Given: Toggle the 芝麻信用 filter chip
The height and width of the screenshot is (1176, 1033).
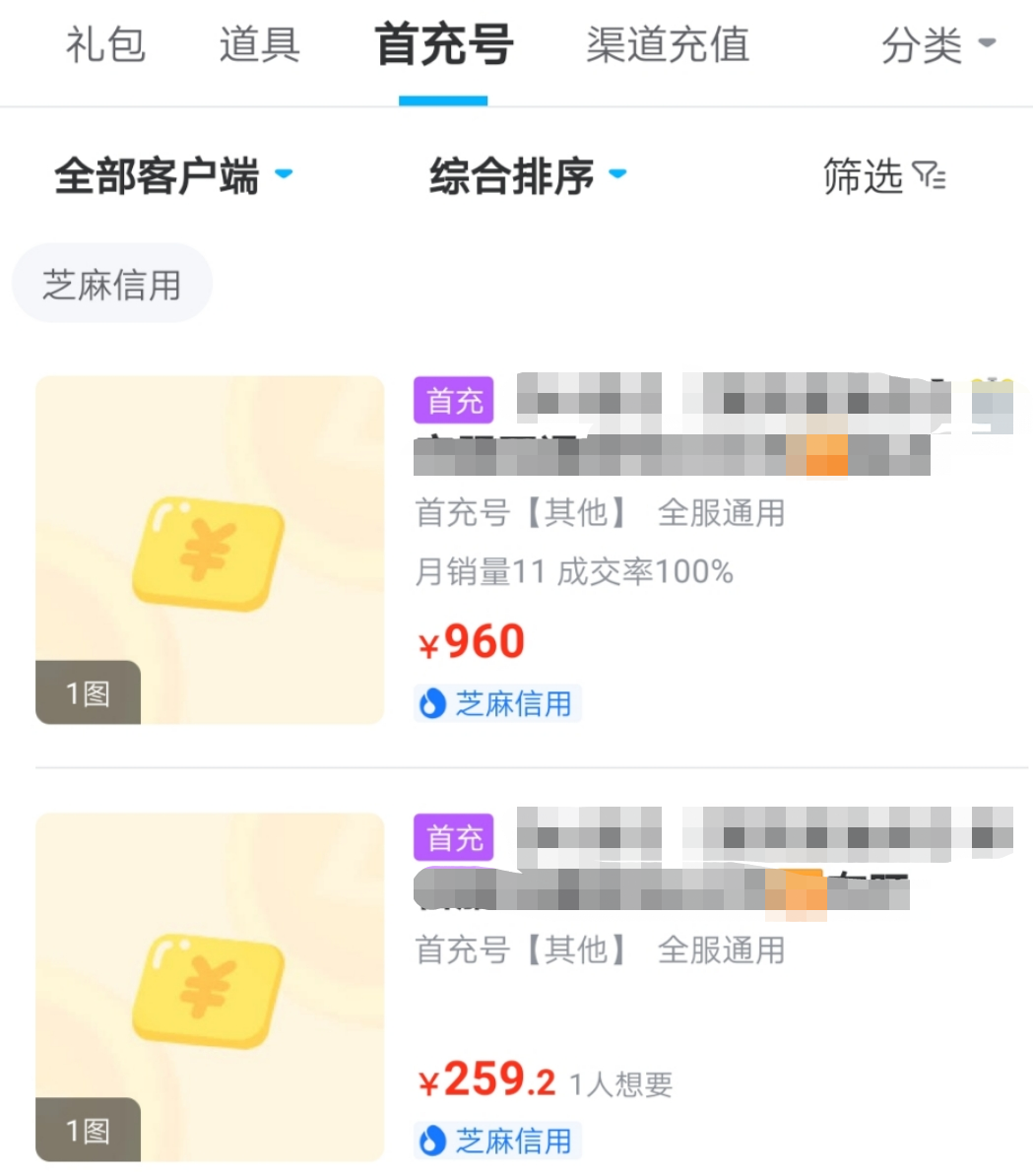Looking at the screenshot, I should coord(112,285).
